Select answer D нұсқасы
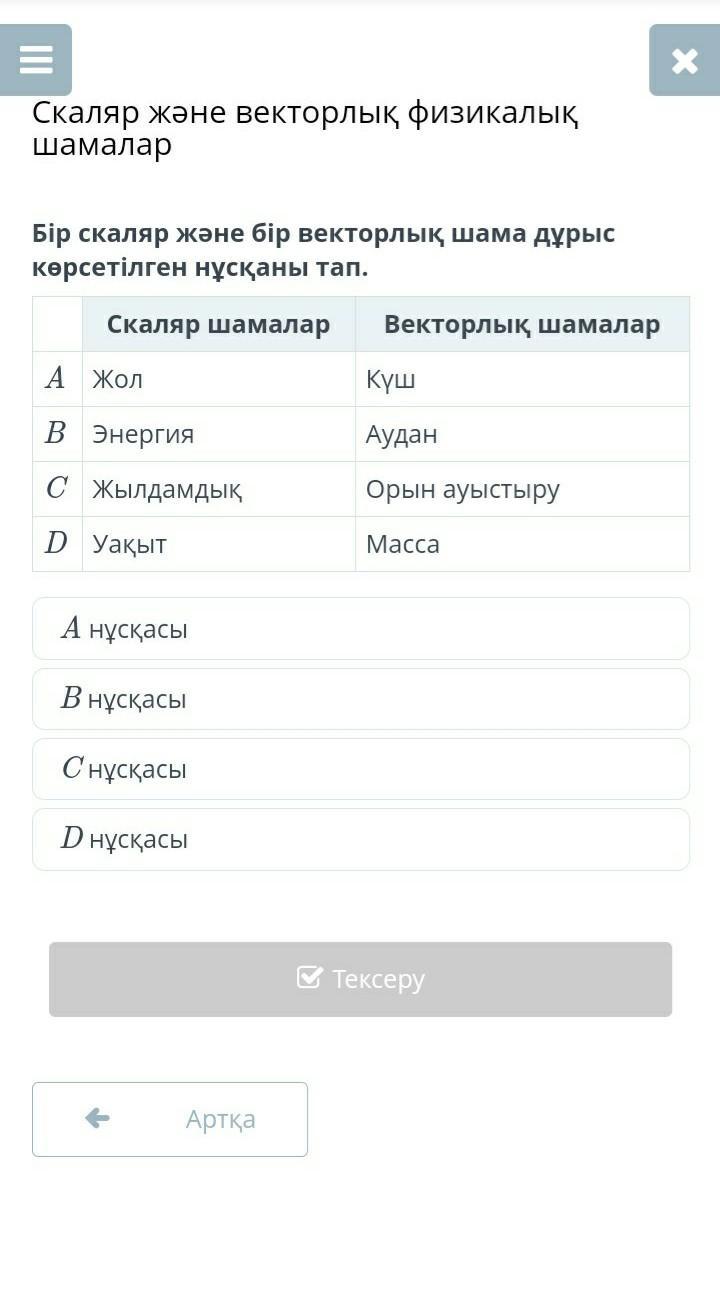The height and width of the screenshot is (1305, 720). pos(361,839)
